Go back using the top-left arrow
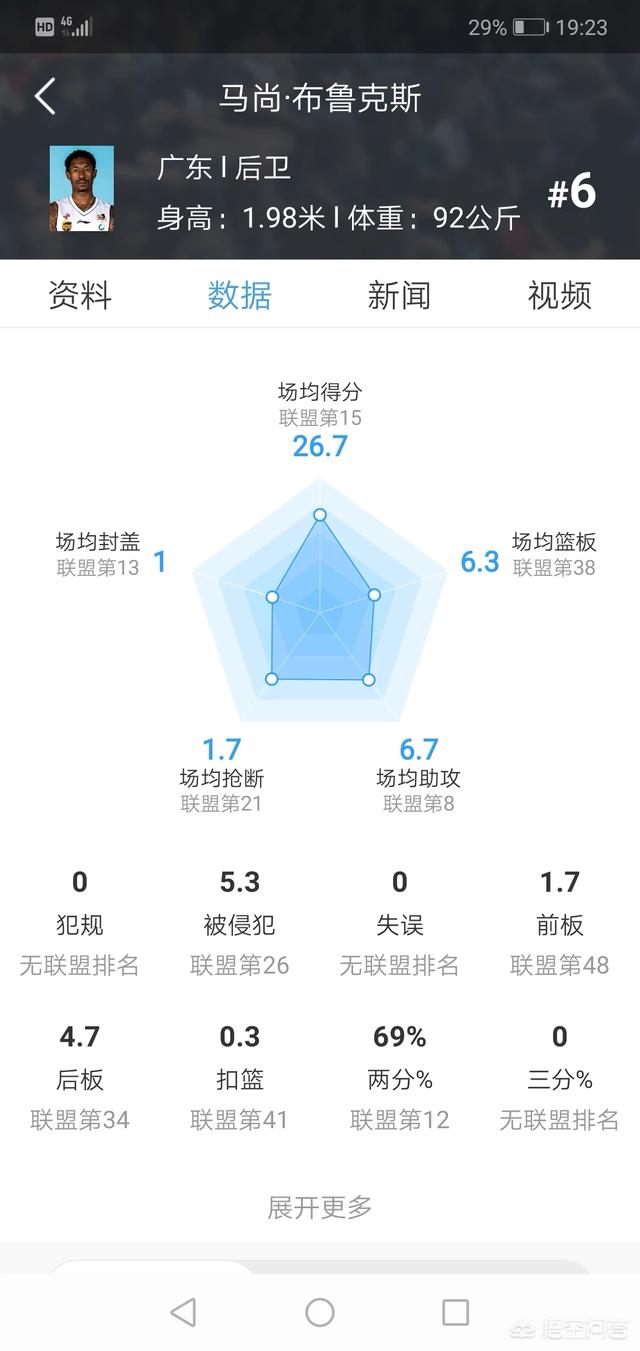Screen dimensions: 640x1351 (45, 97)
